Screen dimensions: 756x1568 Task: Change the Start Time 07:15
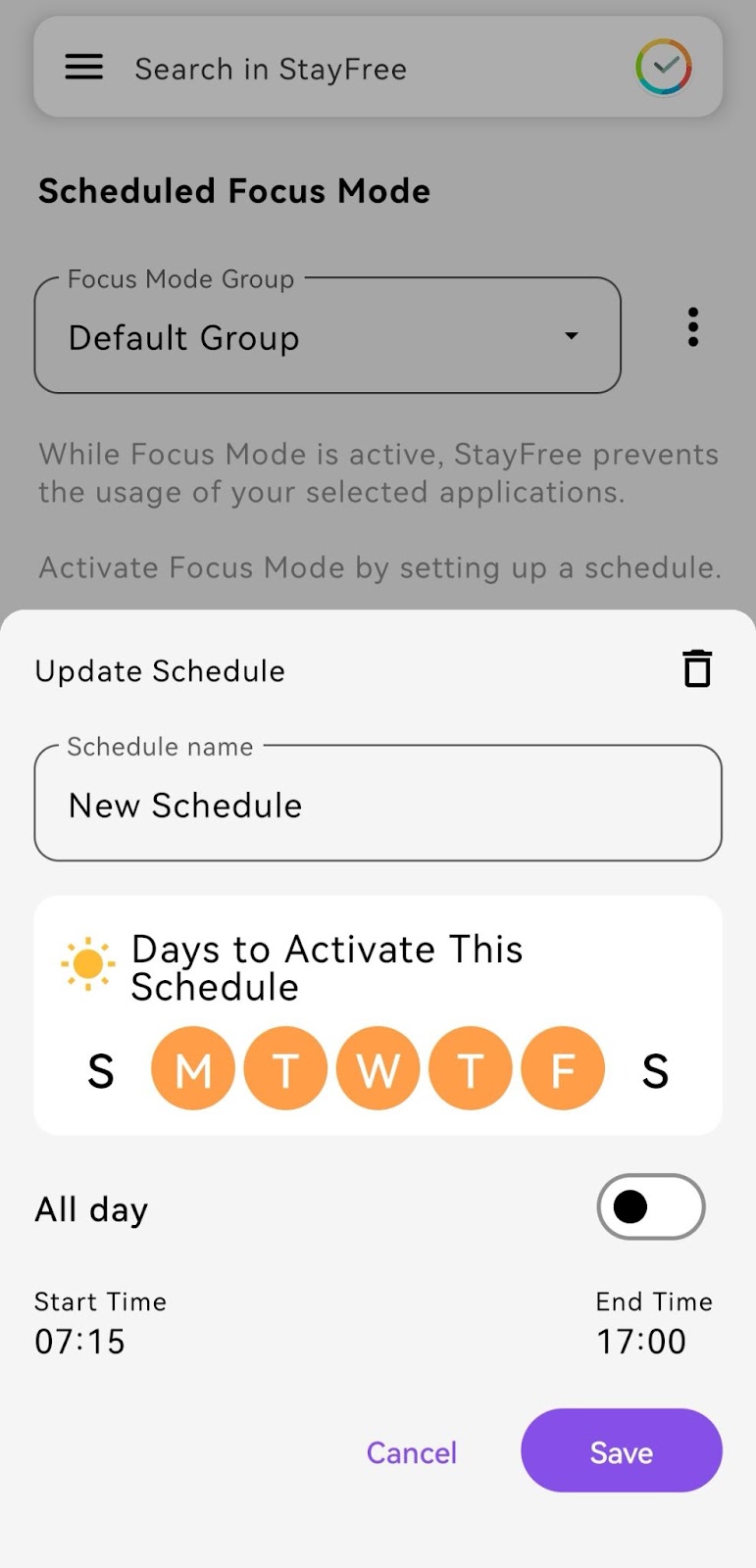click(x=80, y=1341)
